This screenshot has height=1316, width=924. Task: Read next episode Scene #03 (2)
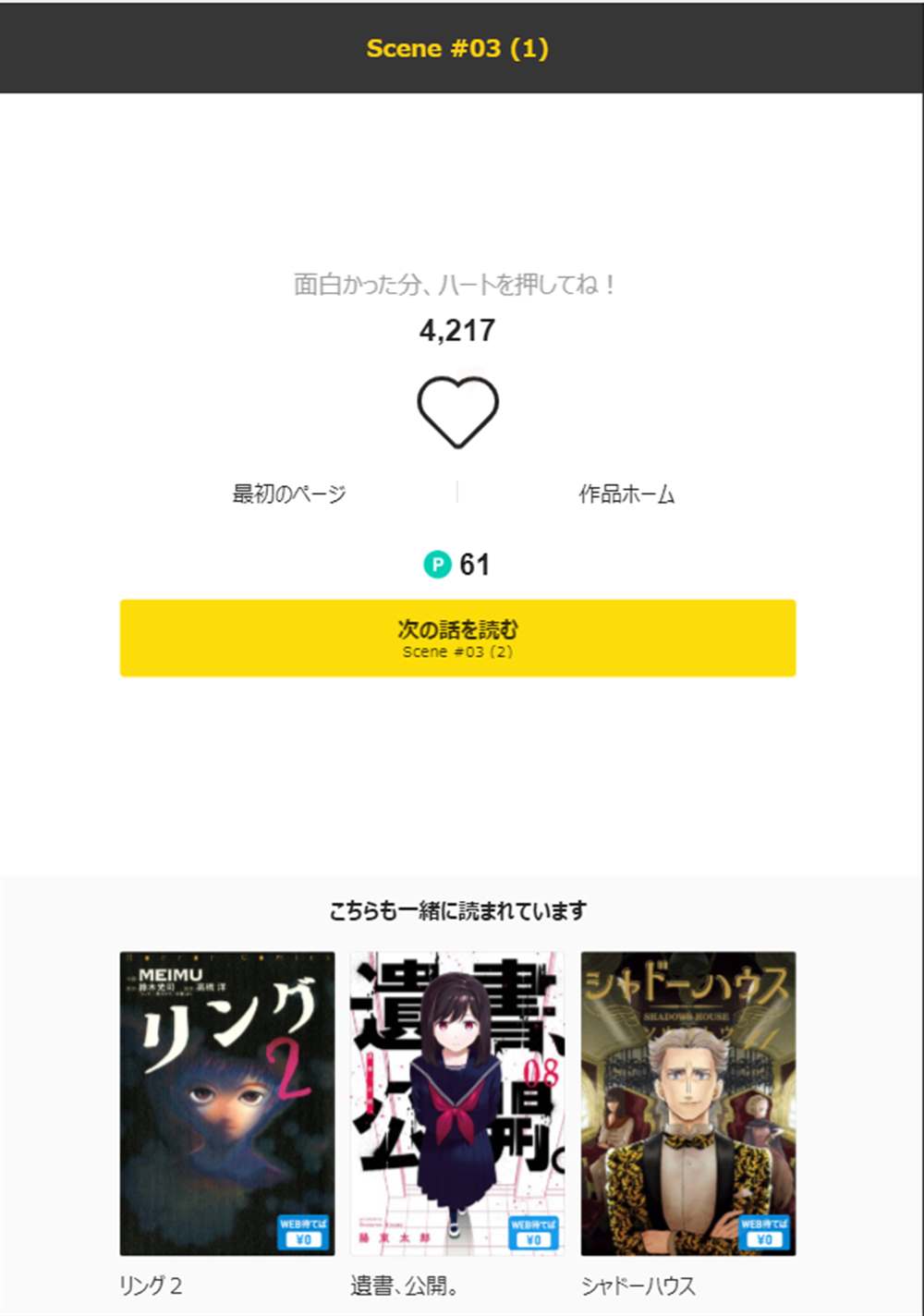point(457,638)
